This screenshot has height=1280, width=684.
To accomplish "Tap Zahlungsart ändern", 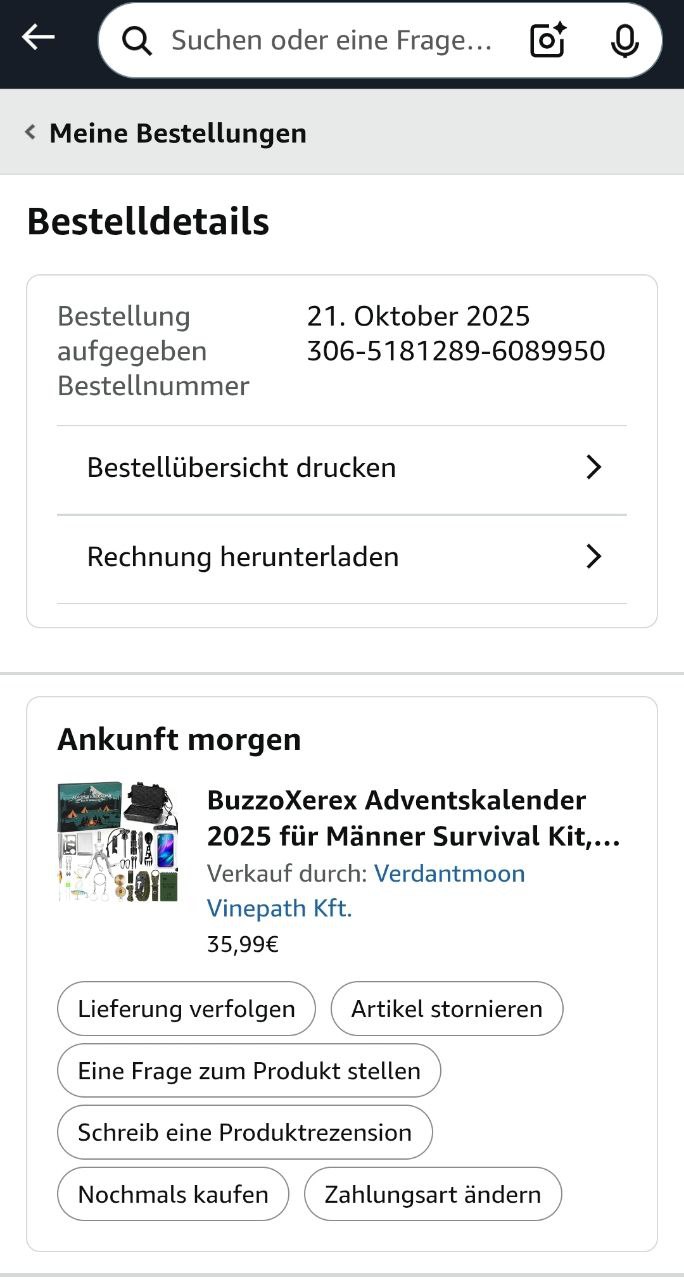I will [433, 1195].
